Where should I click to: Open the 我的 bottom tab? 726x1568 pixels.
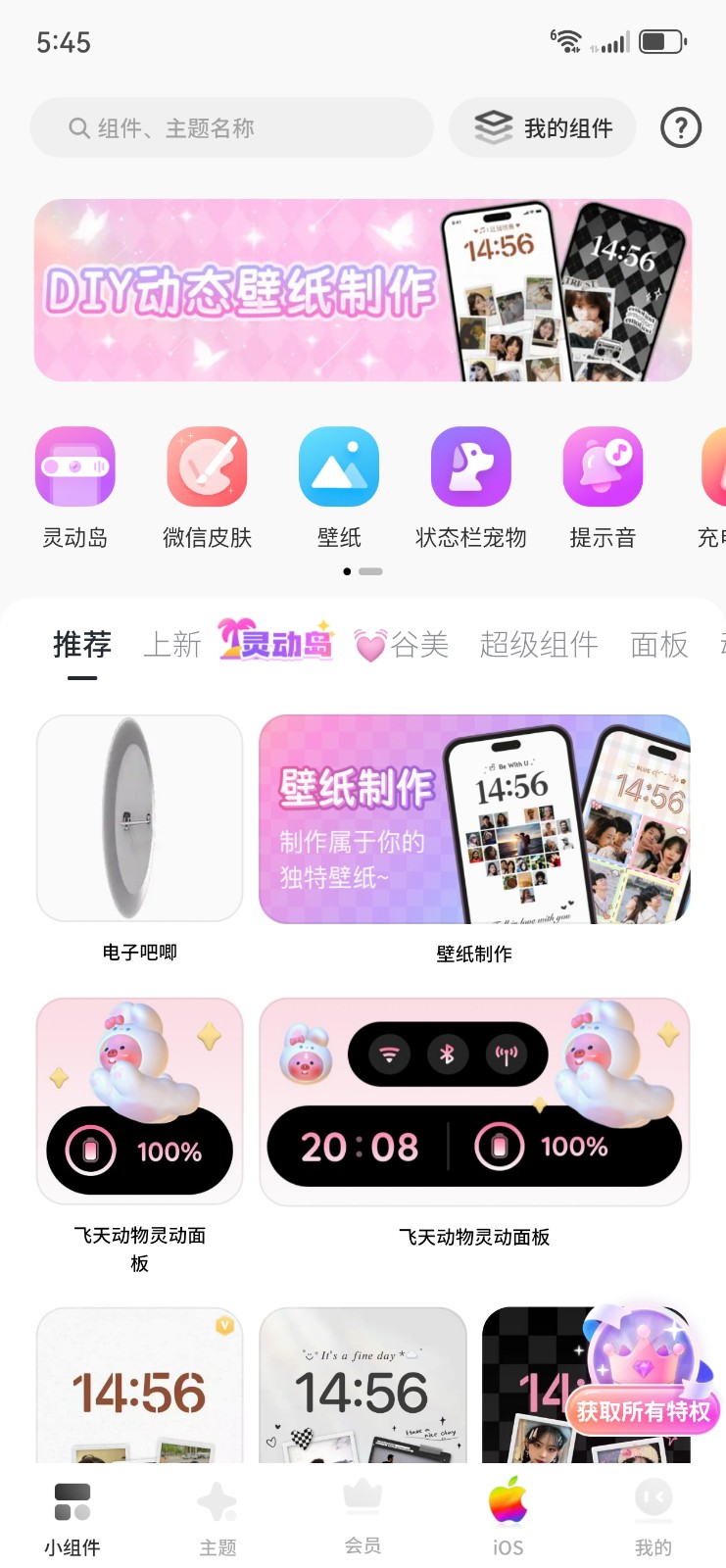pos(653,1517)
